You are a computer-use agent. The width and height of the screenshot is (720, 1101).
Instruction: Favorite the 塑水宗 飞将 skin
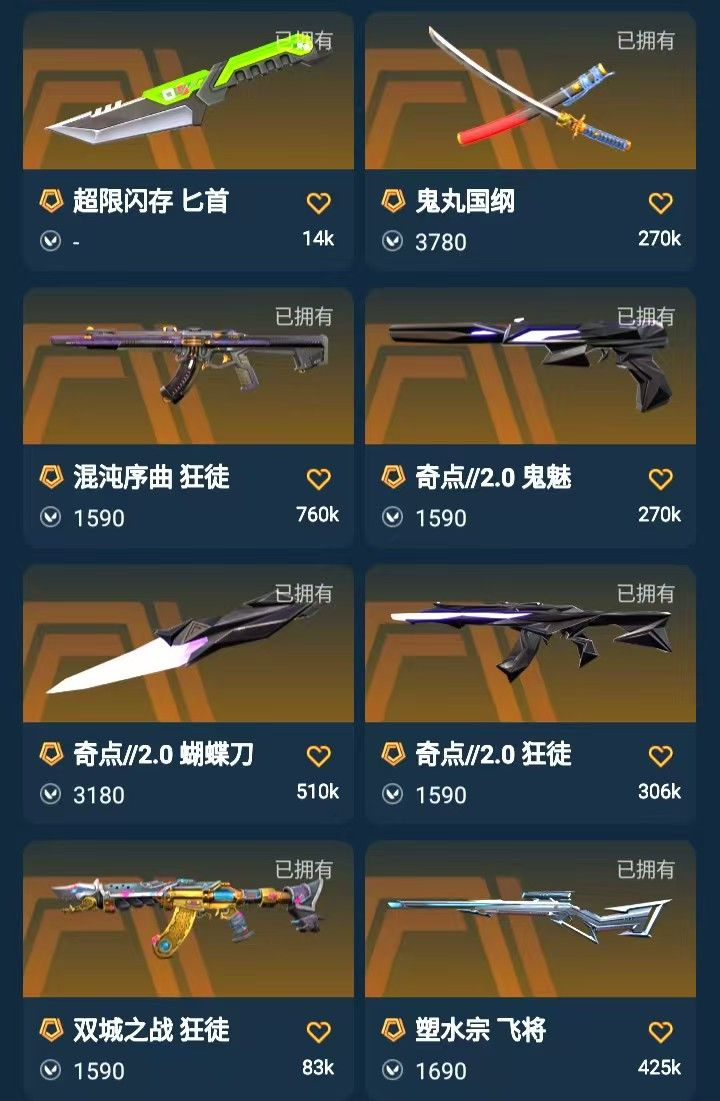[660, 1032]
